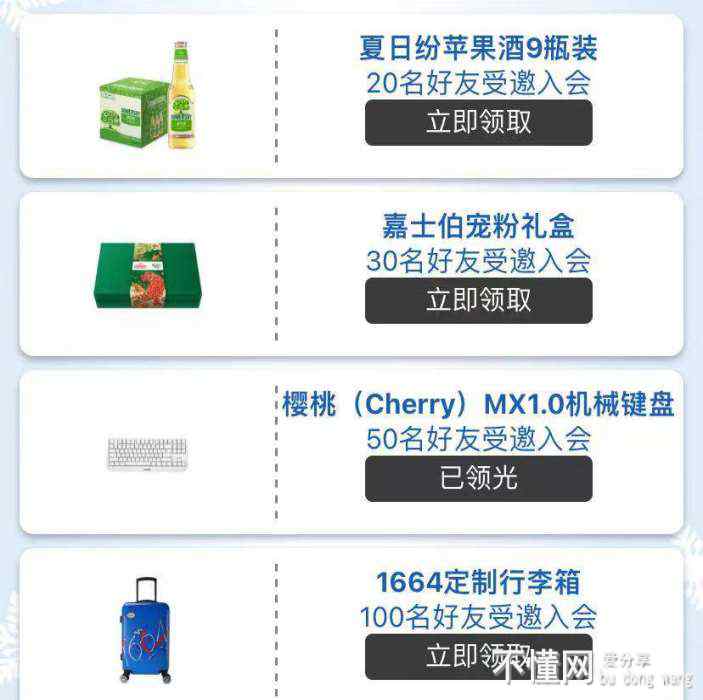The width and height of the screenshot is (703, 700).
Task: Claim the 嘉士伯宠粉礼盒 reward
Action: [x=478, y=300]
